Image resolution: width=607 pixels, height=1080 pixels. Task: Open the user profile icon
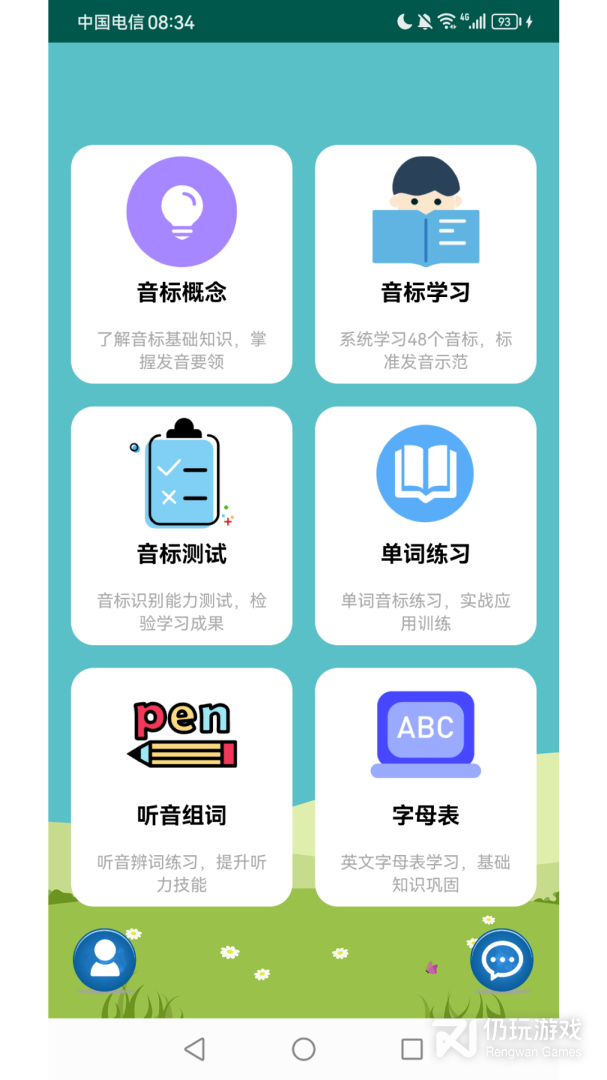pyautogui.click(x=104, y=960)
